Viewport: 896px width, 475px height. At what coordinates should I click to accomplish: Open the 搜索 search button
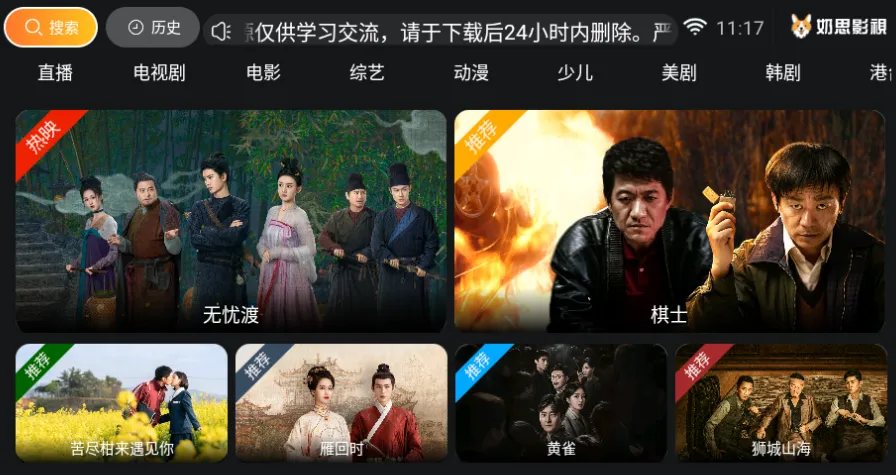(51, 28)
